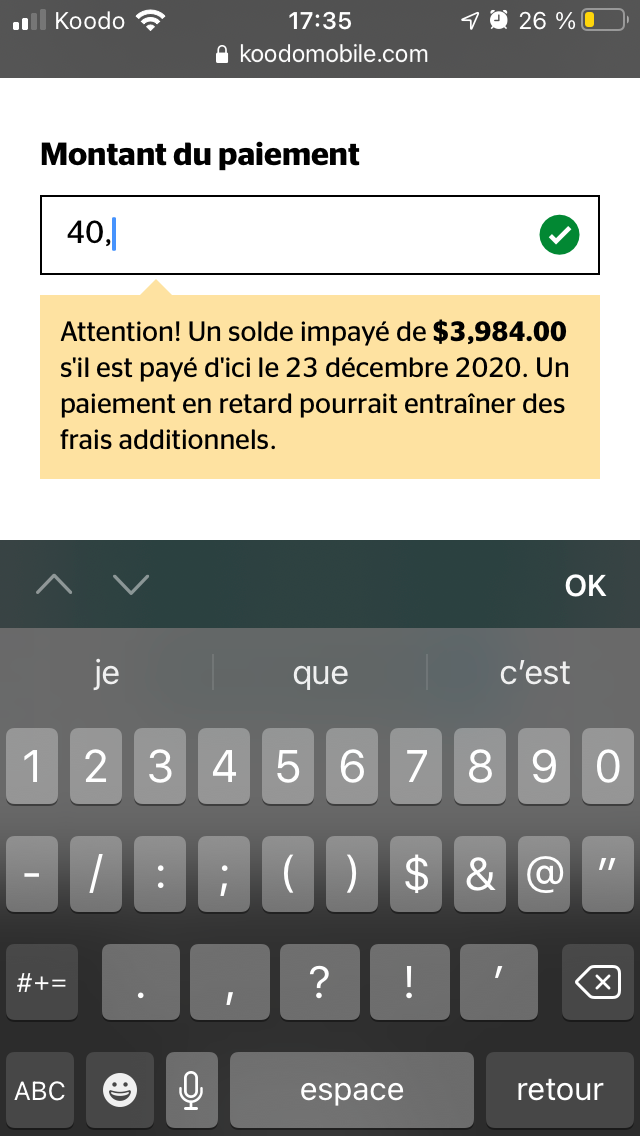Tap the payment amount input field
This screenshot has width=640, height=1136.
point(320,235)
